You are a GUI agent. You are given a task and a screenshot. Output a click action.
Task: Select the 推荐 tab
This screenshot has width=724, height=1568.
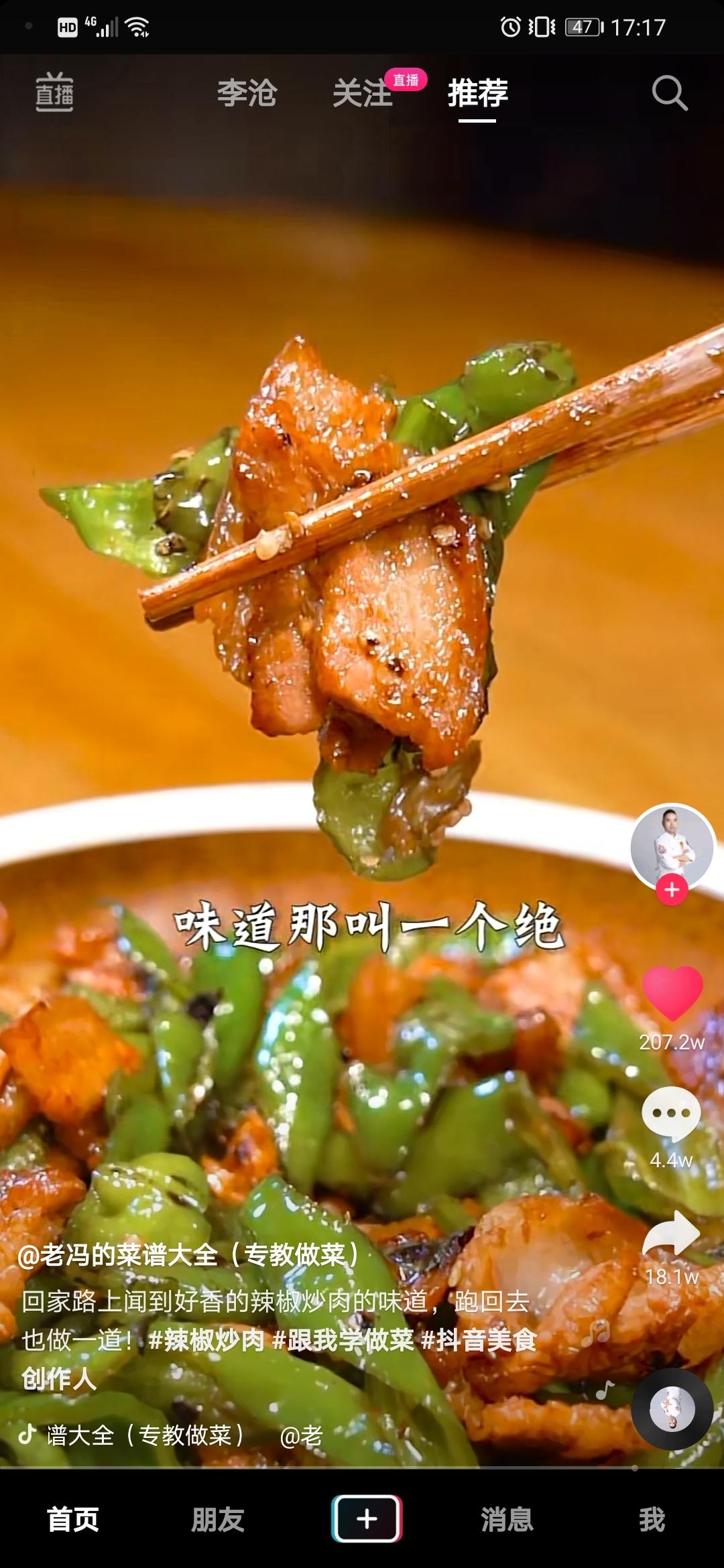pos(477,93)
